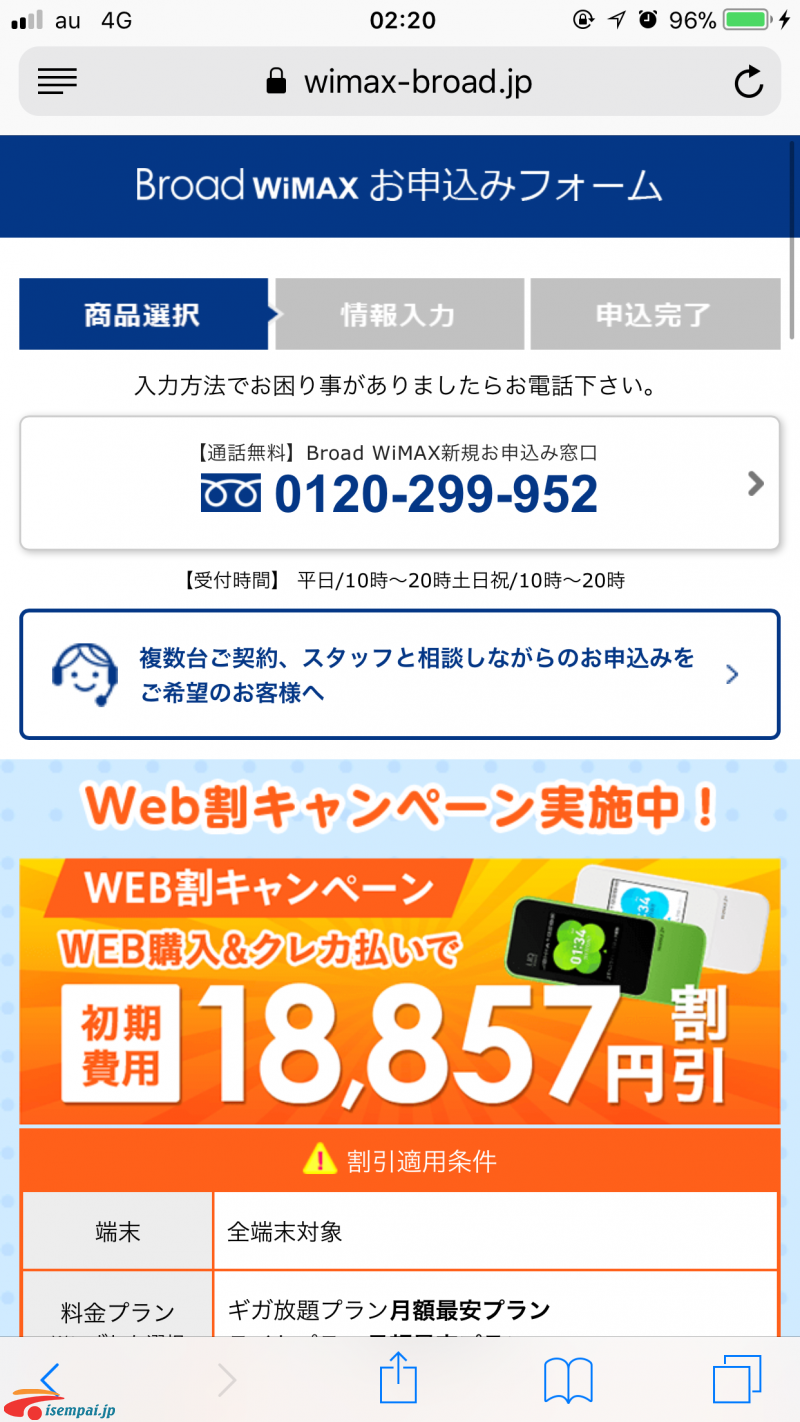Open the staff consultation link for multiple contracts
The image size is (800, 1422).
click(x=400, y=674)
